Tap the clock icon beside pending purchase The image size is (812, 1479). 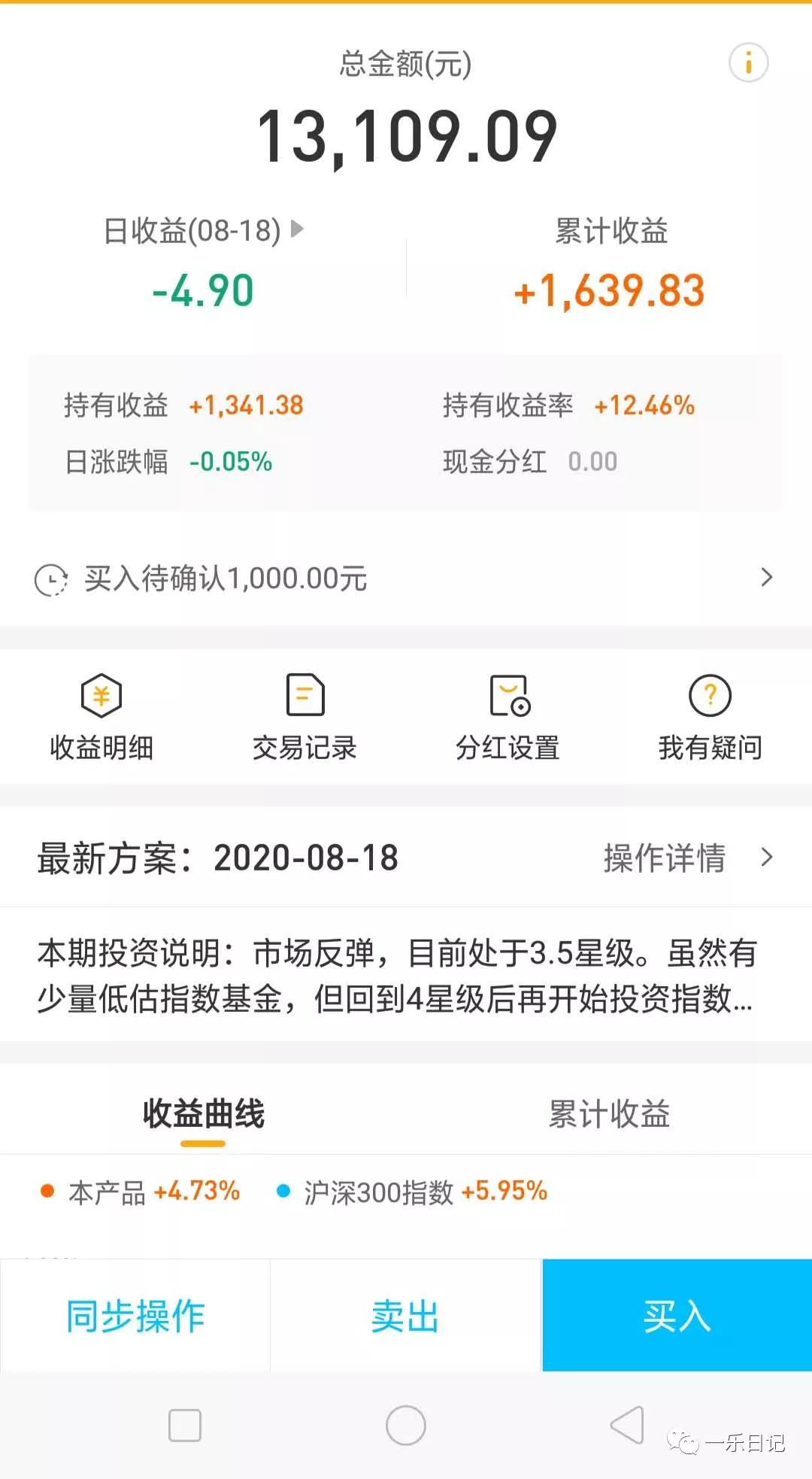51,579
